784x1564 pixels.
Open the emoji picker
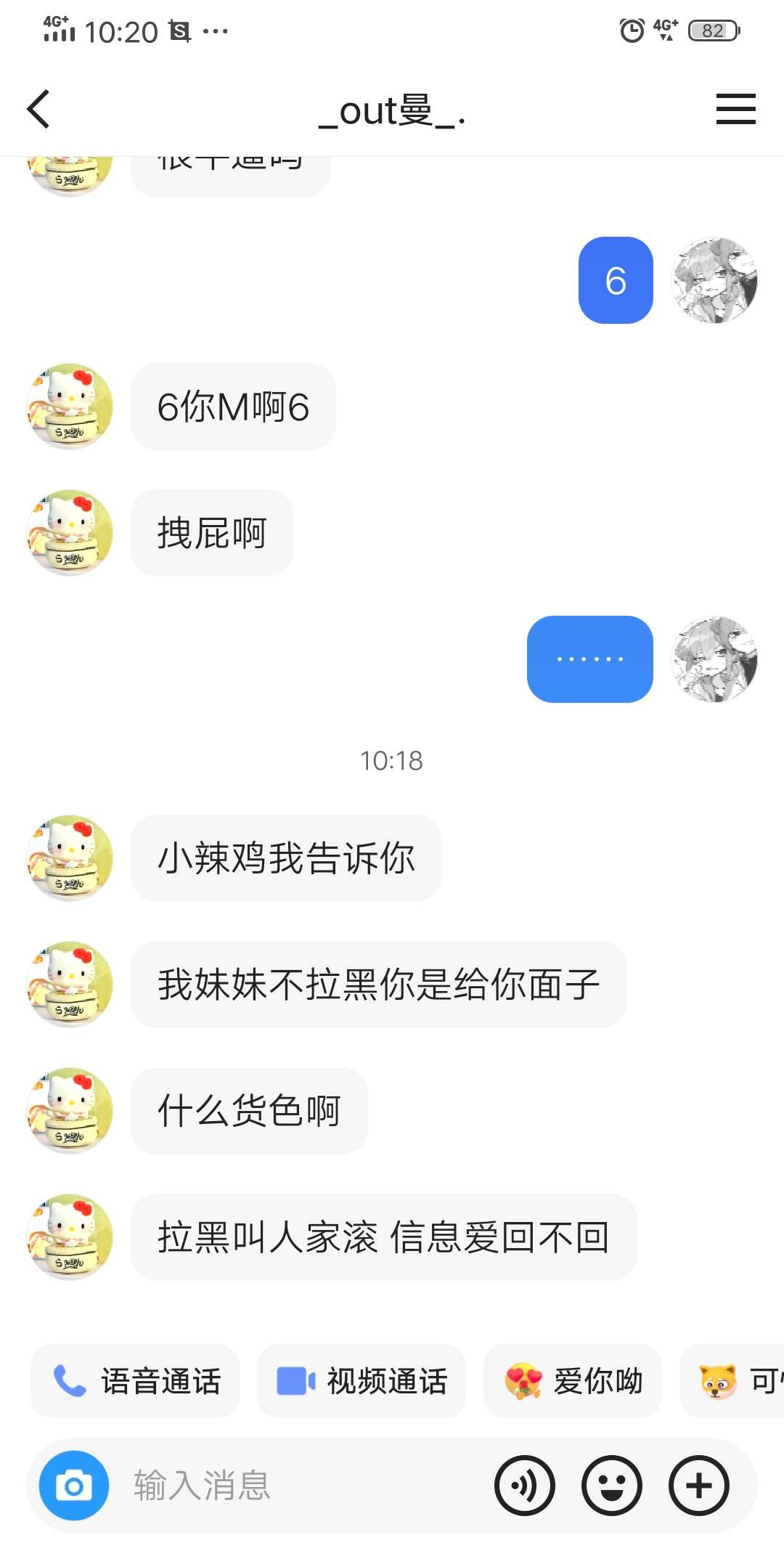coord(612,1486)
